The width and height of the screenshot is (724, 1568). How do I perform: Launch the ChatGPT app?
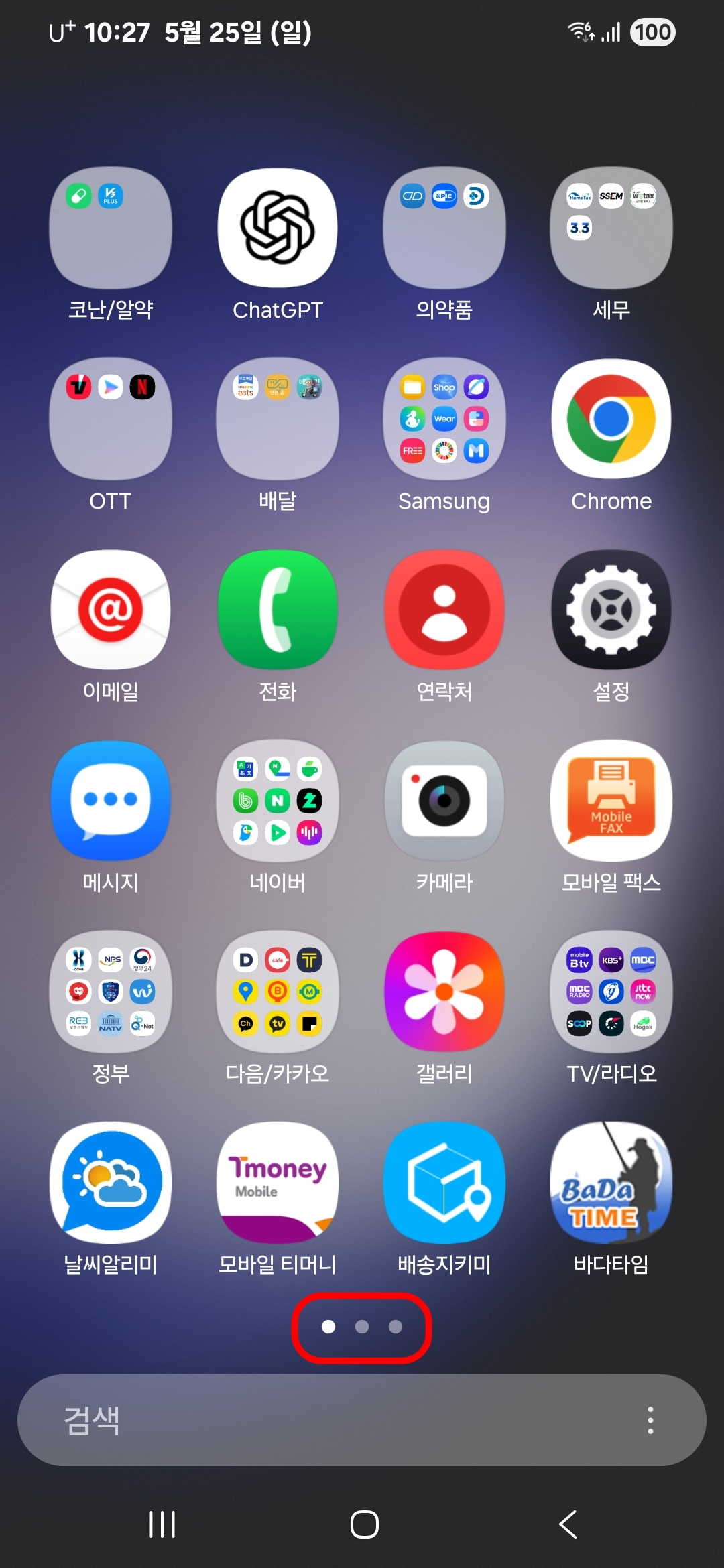click(277, 228)
